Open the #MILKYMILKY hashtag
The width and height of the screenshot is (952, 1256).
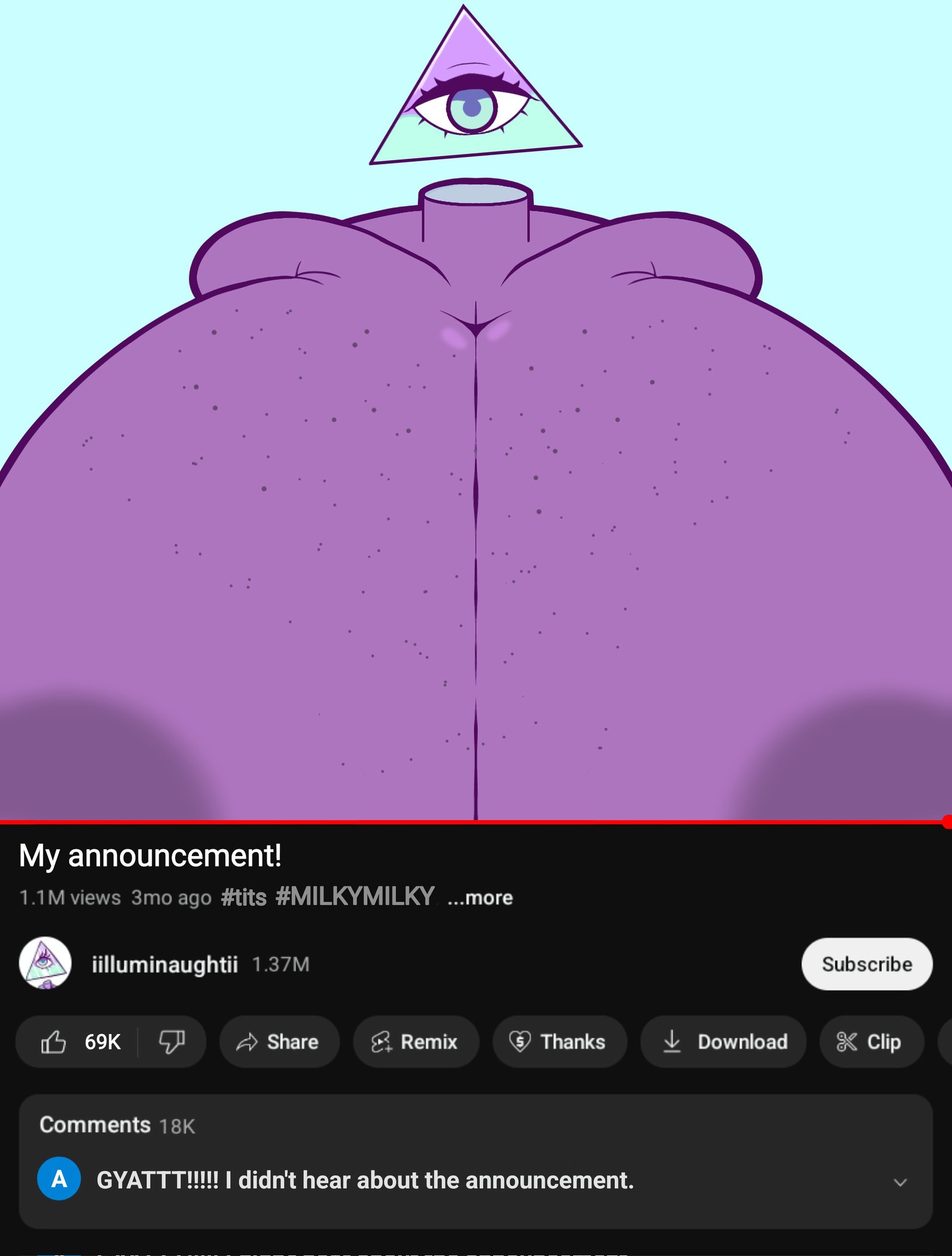[355, 897]
